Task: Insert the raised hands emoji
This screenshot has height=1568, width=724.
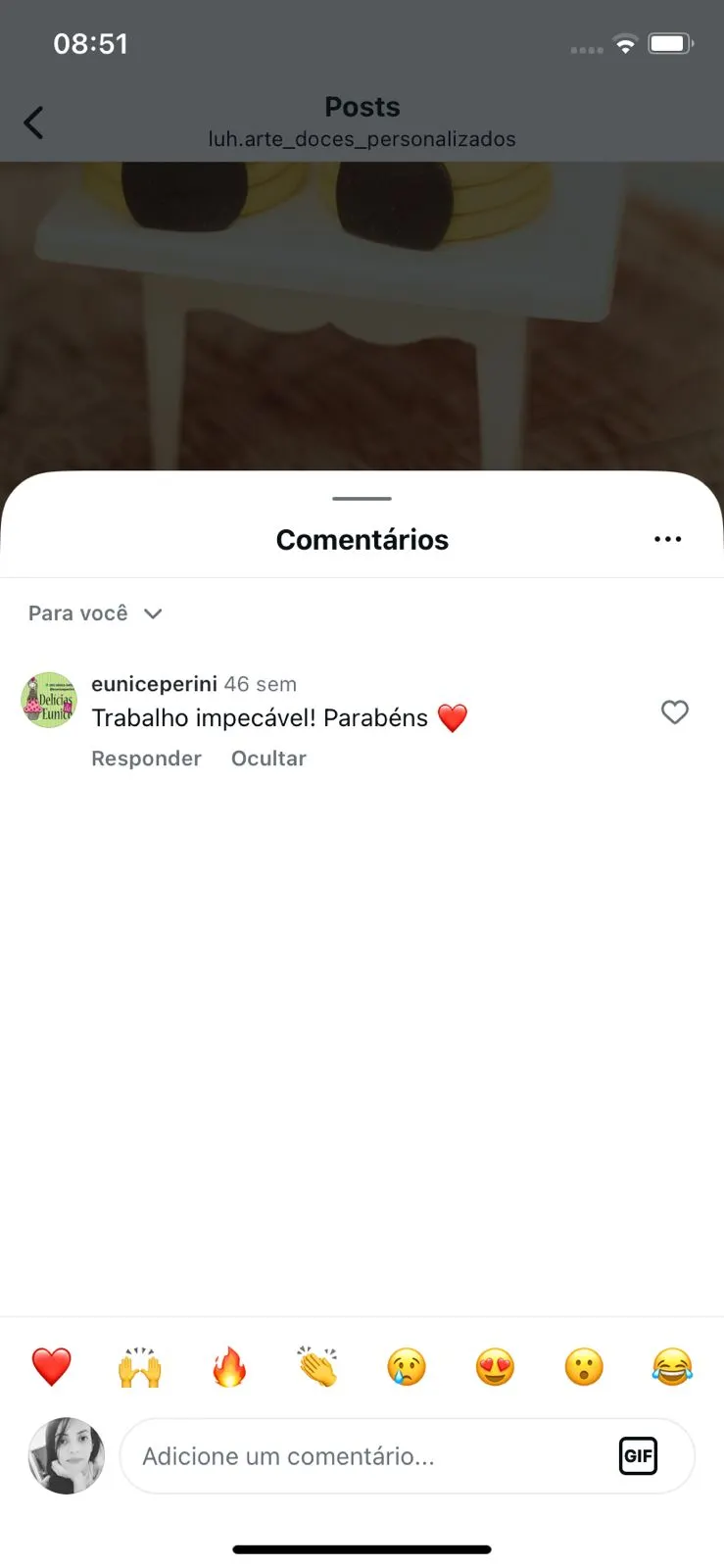Action: pos(140,1366)
